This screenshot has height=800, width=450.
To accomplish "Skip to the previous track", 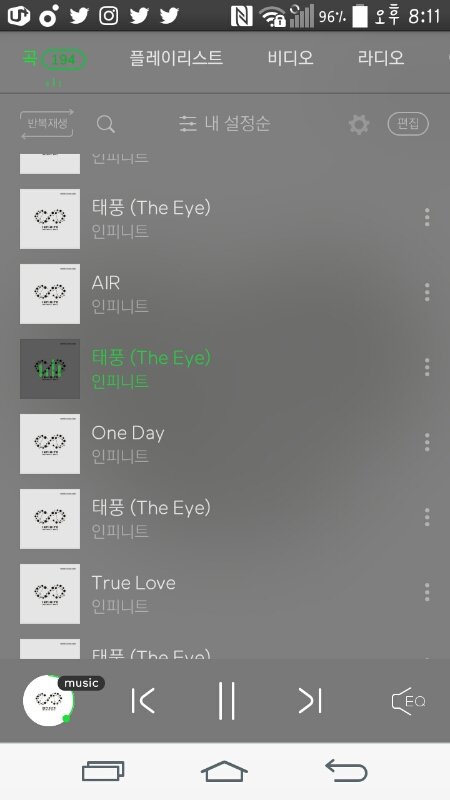I will tap(143, 701).
